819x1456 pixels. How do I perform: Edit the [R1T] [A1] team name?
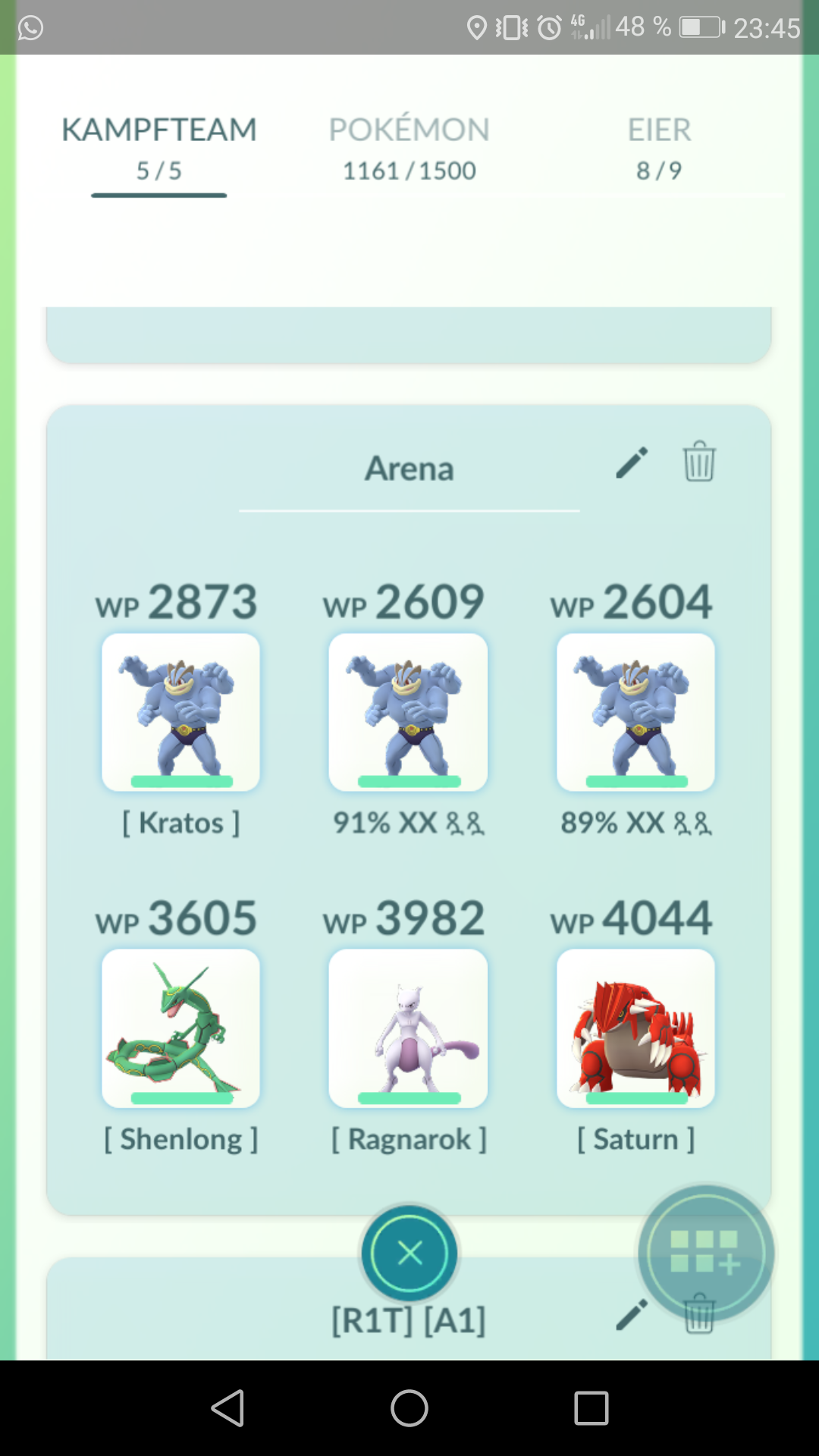click(x=631, y=1316)
